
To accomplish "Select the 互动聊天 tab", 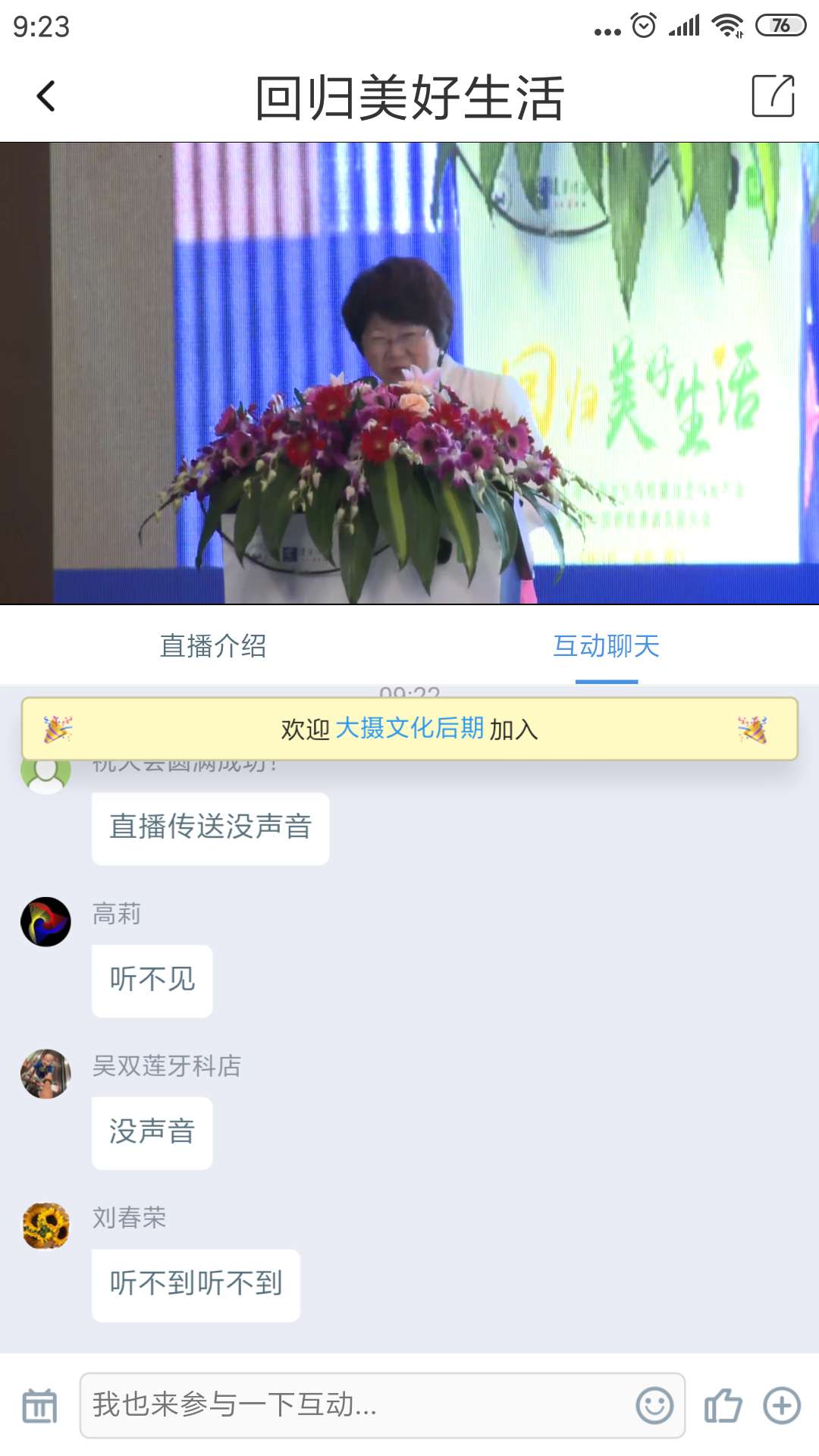I will point(607,647).
